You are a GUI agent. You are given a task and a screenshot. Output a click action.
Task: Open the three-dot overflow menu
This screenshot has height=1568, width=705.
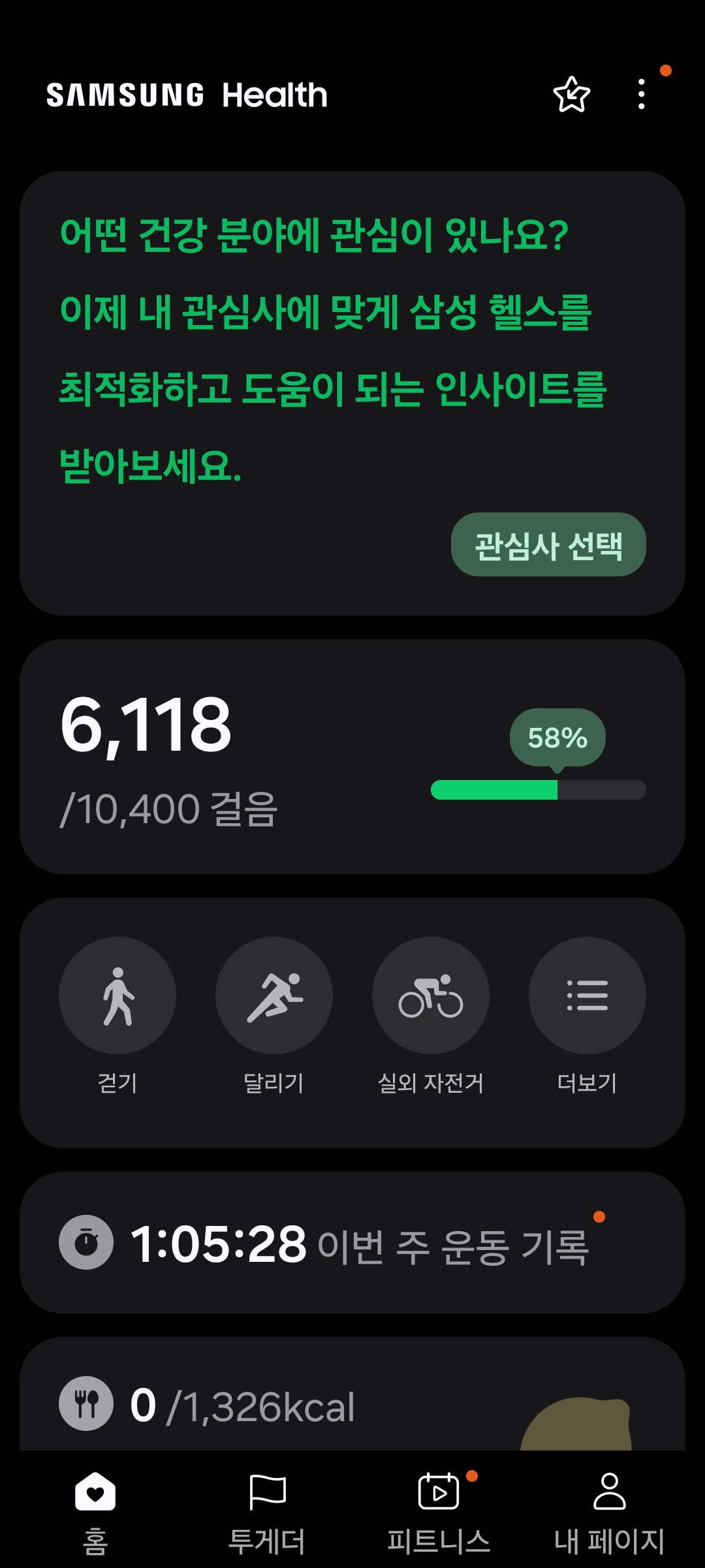642,95
